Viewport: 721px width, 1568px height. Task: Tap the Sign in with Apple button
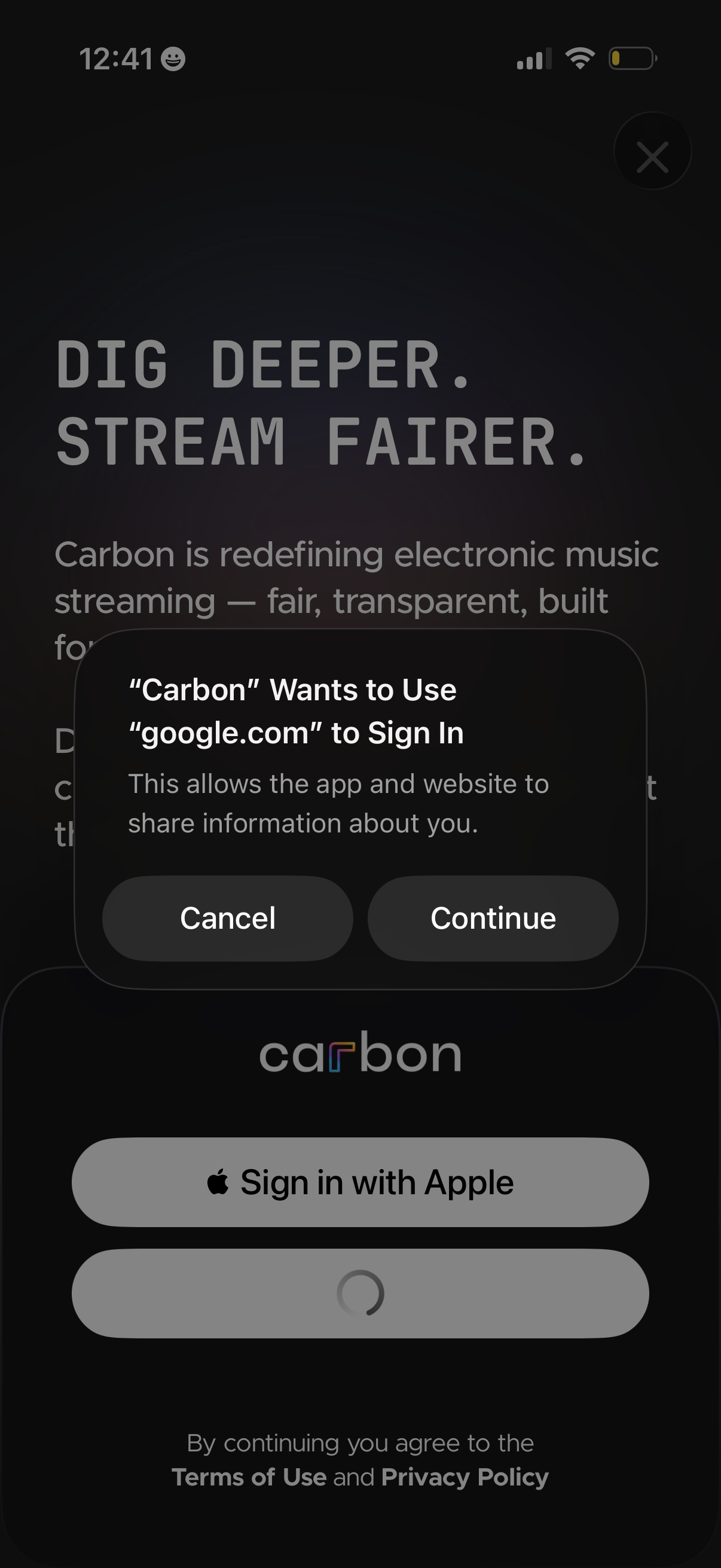360,1181
